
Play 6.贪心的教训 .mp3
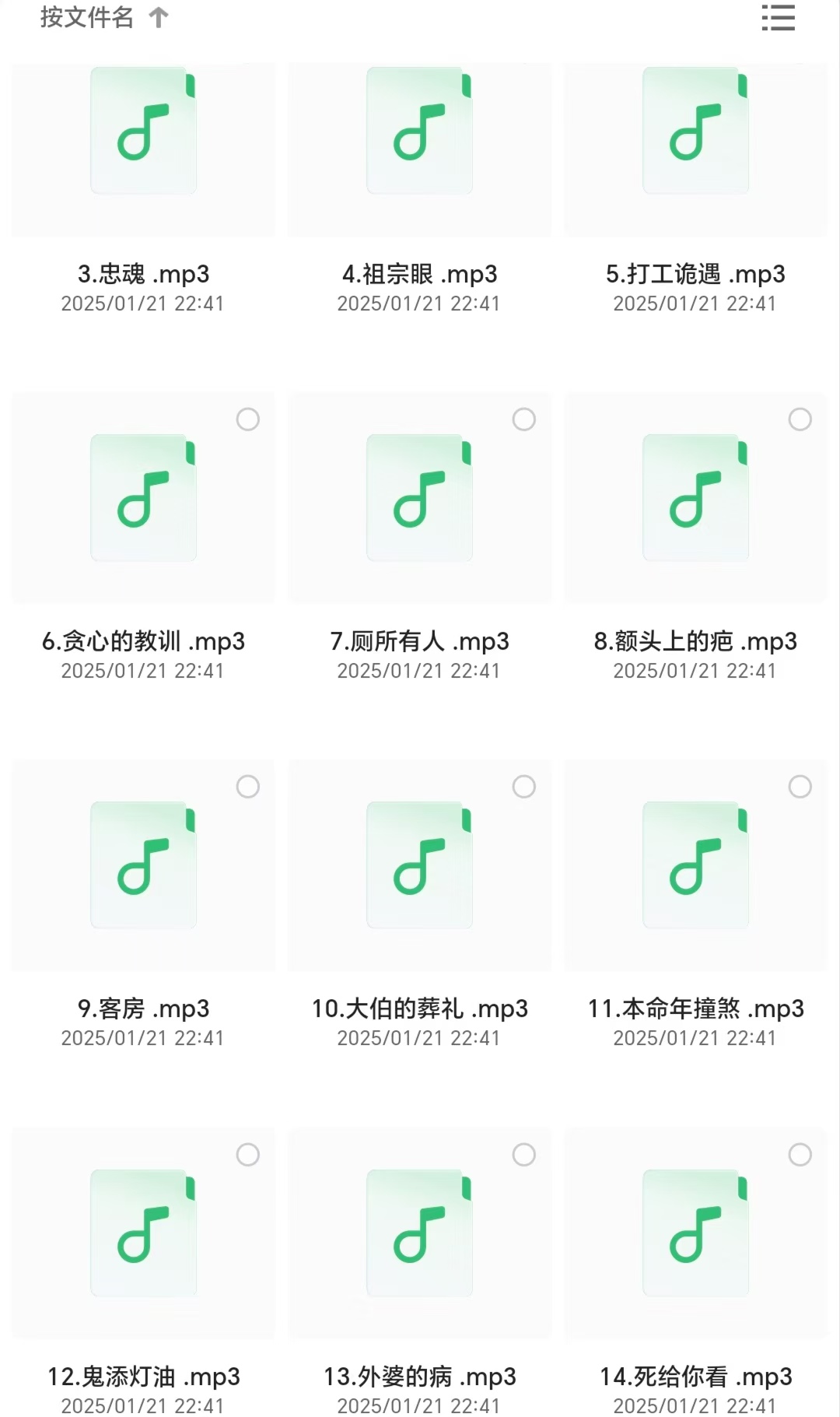tap(144, 498)
